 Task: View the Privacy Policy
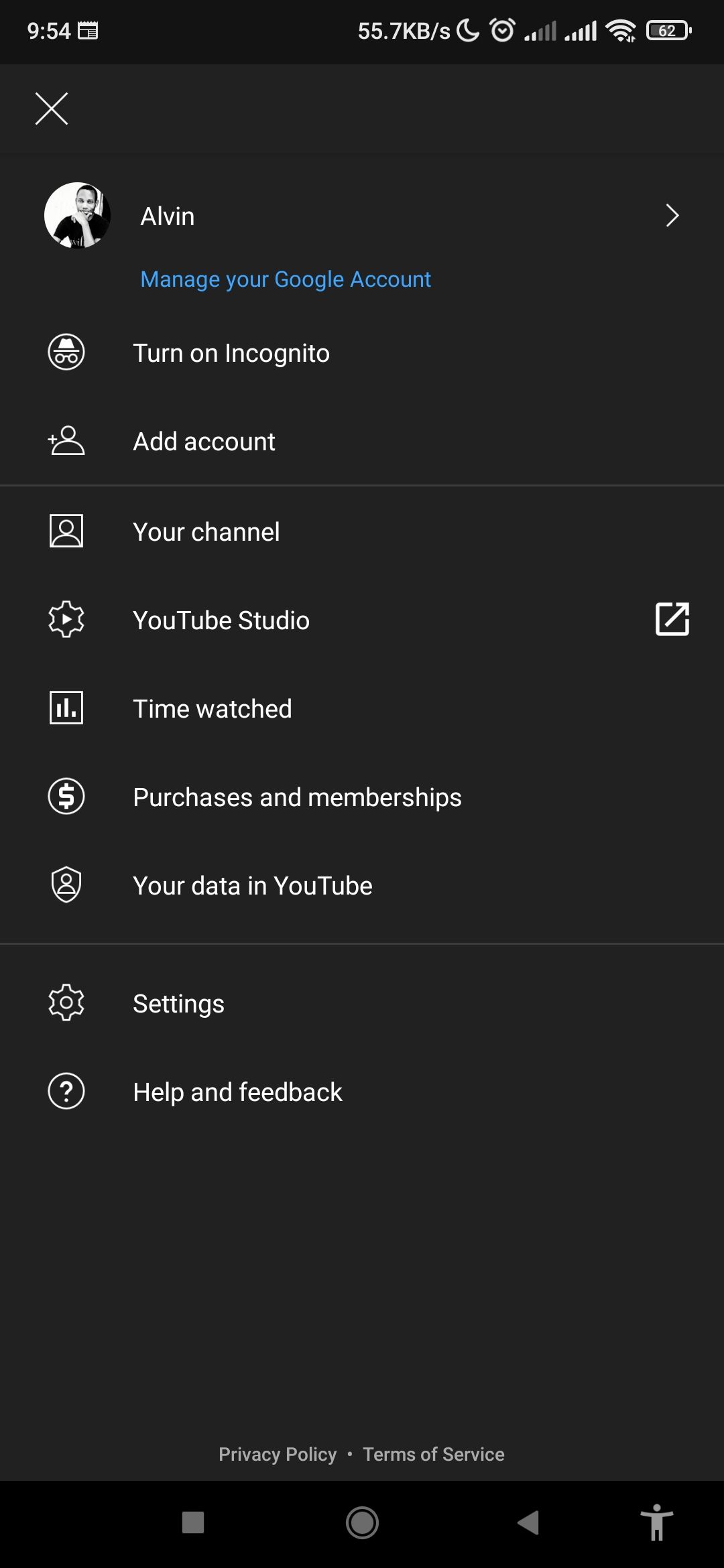(278, 1454)
